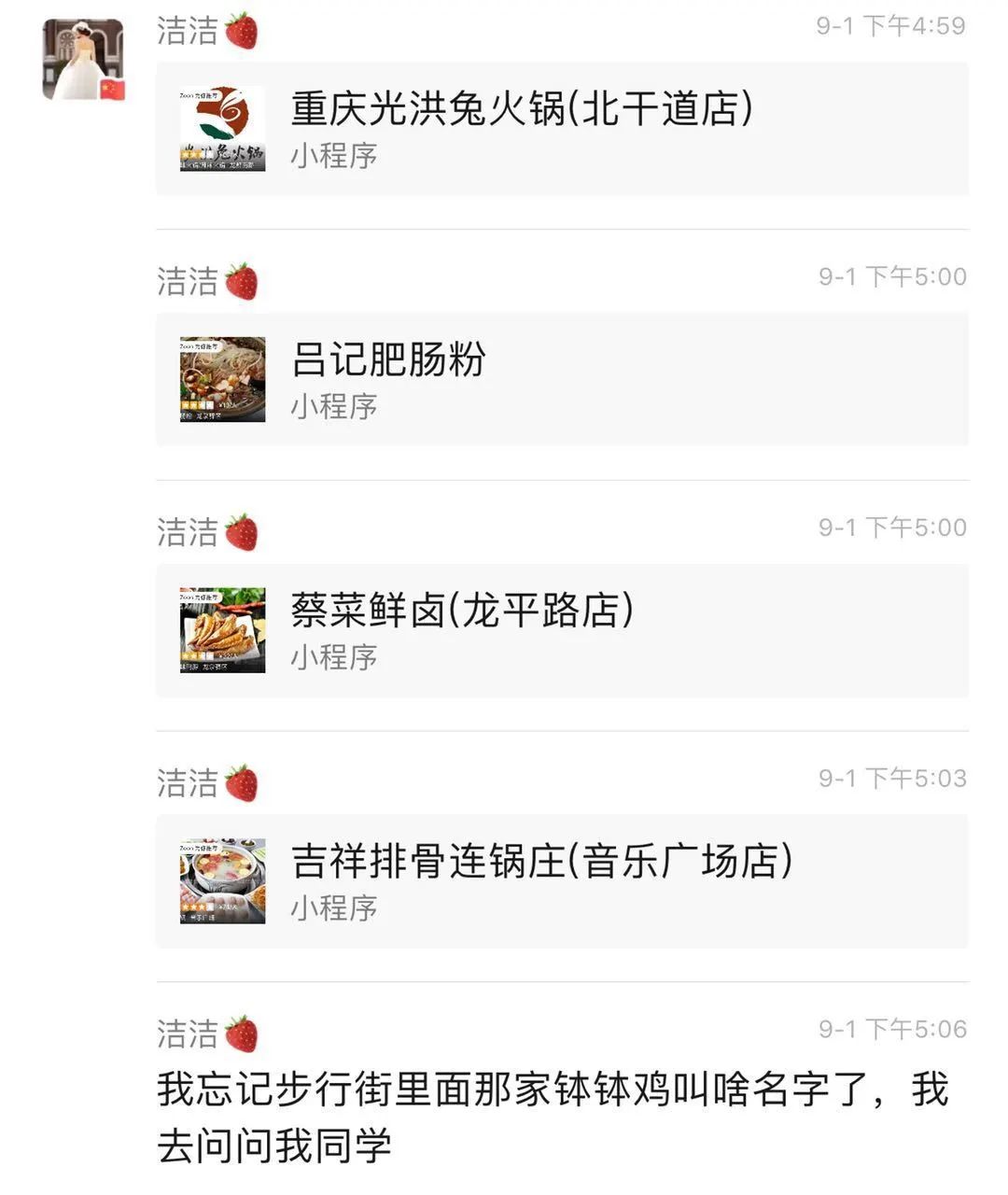
Task: Tap the strawberry emoji beside 洁洁's name
Action: click(241, 29)
